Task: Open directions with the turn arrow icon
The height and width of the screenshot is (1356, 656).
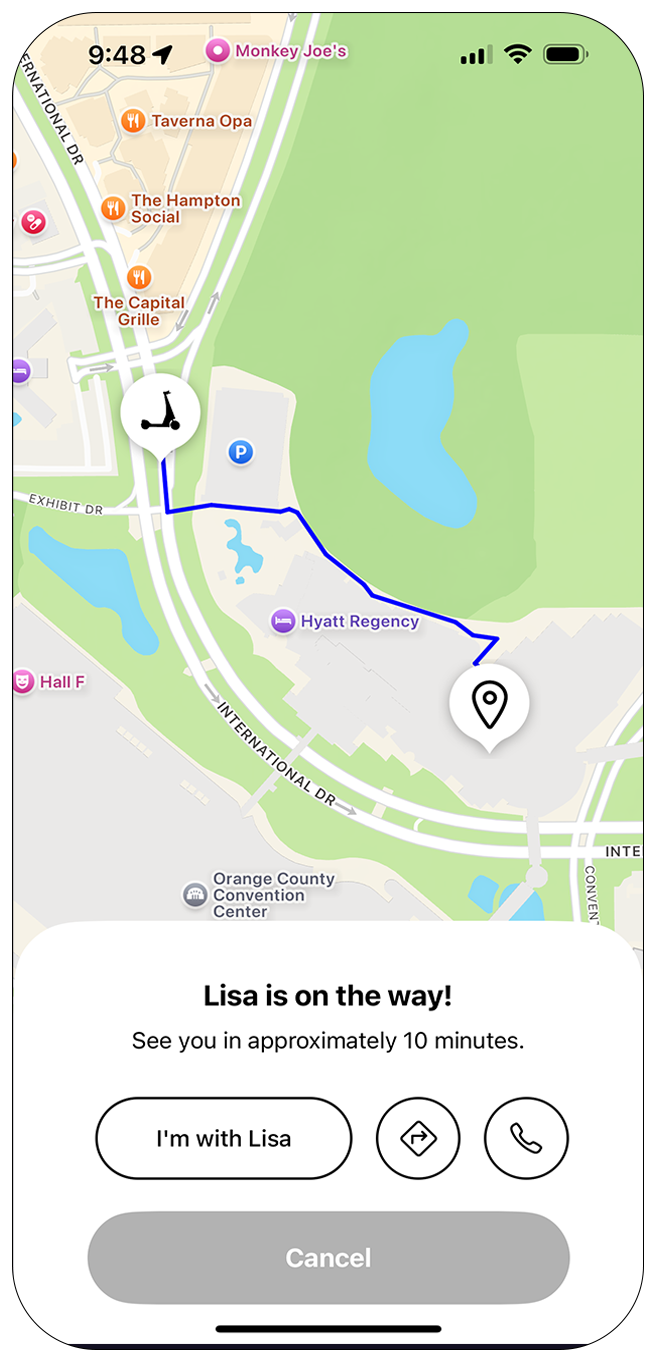Action: click(x=418, y=1138)
